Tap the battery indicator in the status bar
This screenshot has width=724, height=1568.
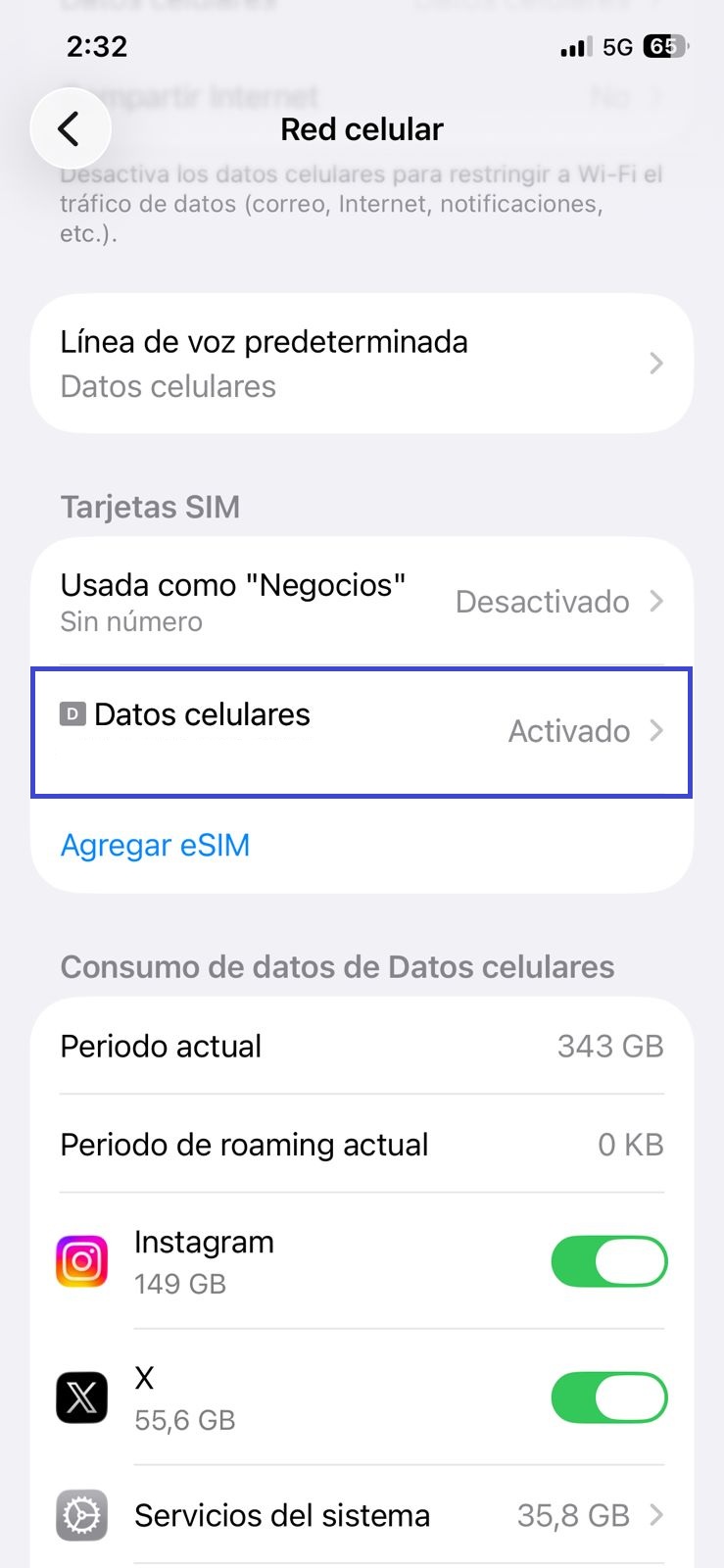661,46
